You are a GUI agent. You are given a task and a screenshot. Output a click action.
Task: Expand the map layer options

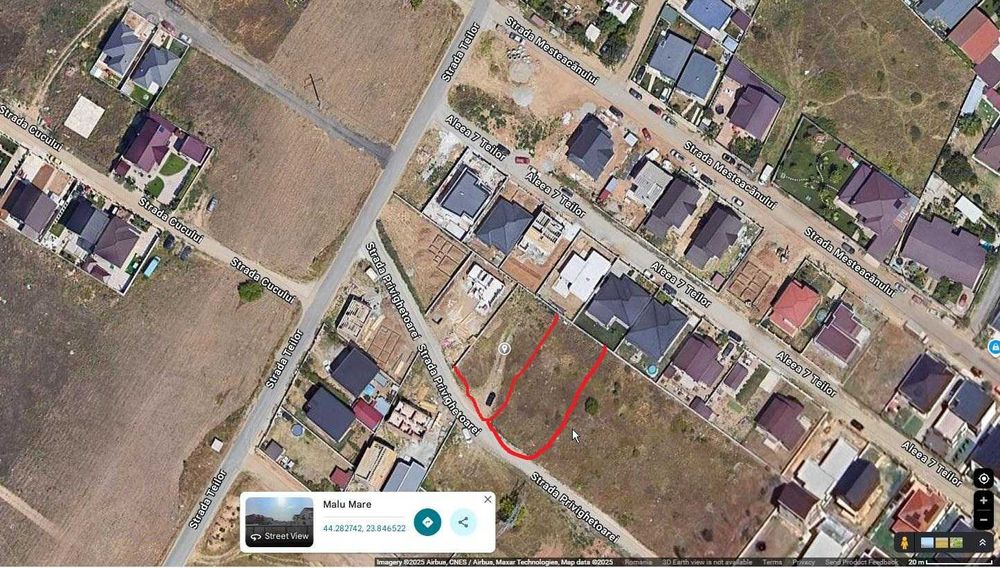point(982,542)
